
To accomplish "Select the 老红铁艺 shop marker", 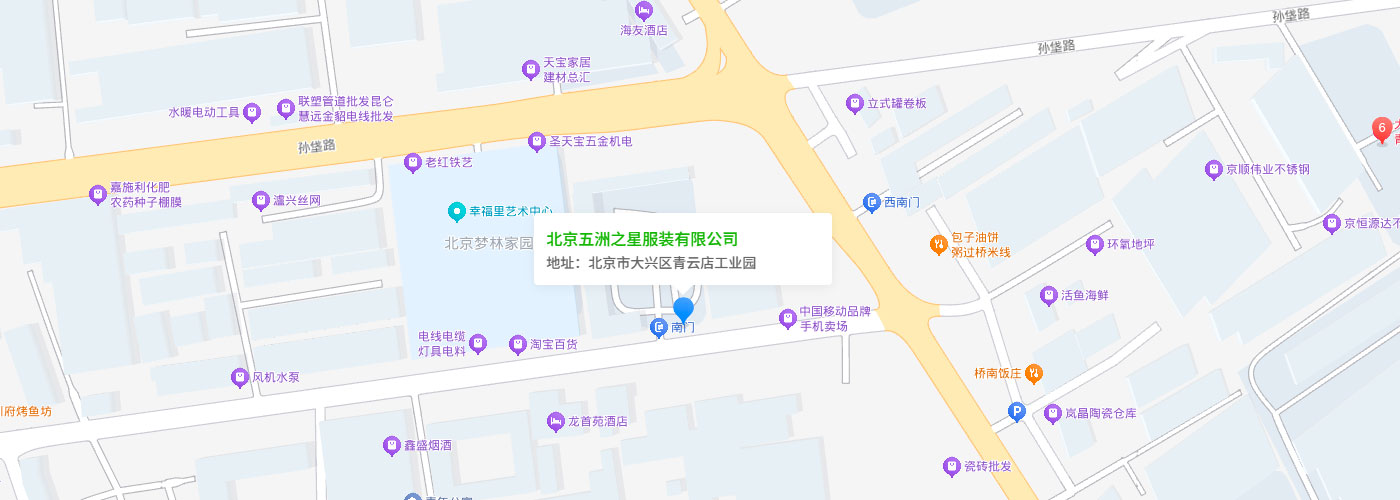I will pyautogui.click(x=412, y=162).
